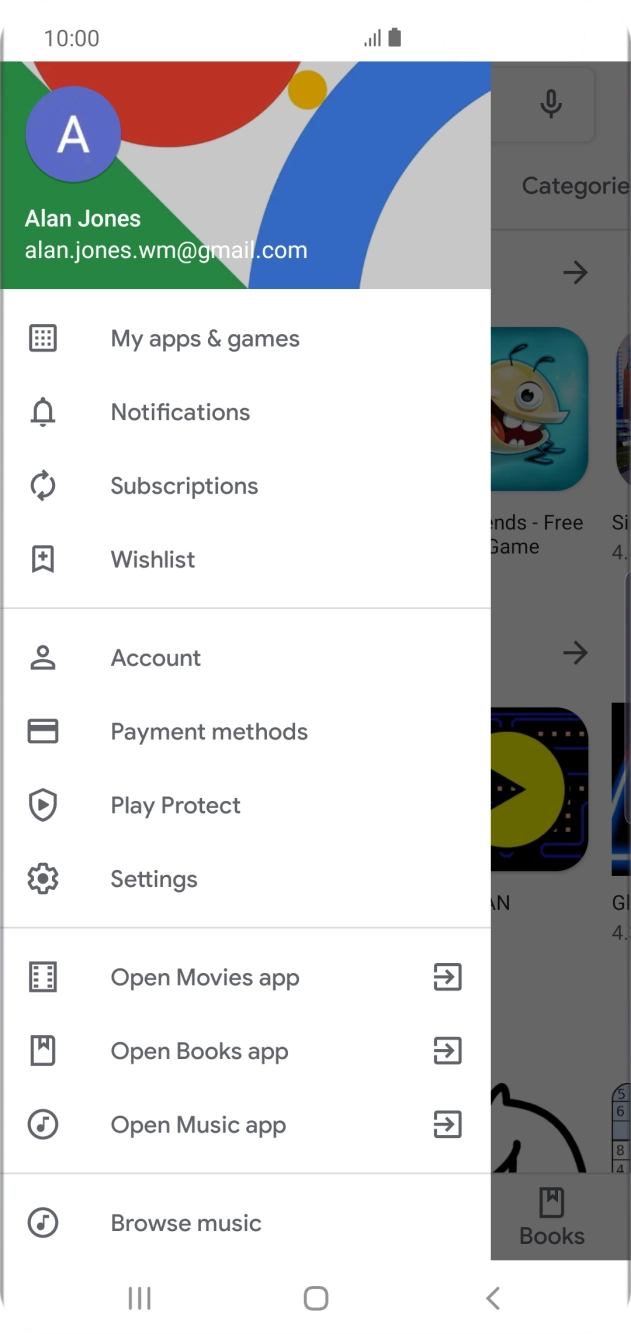Select Payment methods
The height and width of the screenshot is (1334, 631).
[209, 732]
